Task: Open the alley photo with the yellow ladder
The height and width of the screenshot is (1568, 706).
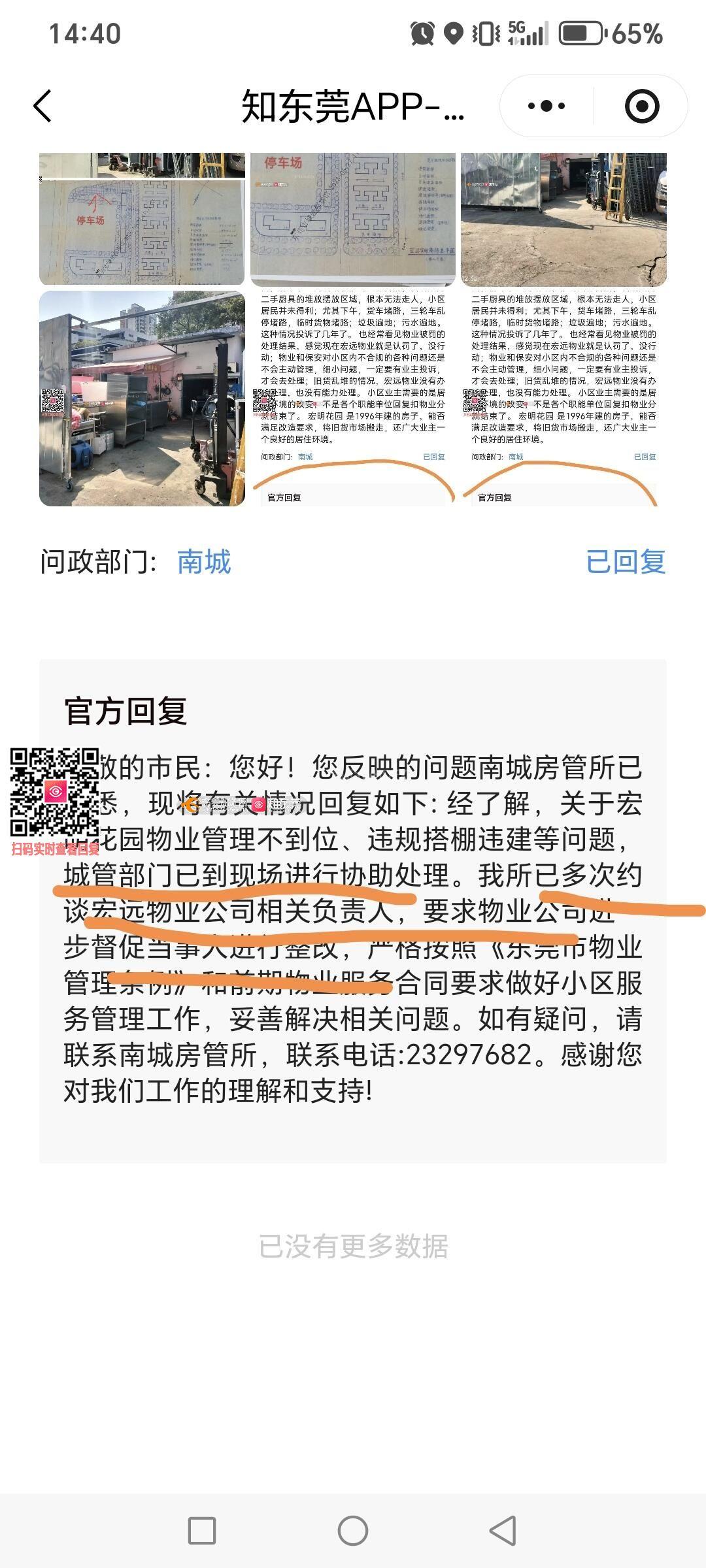Action: point(563,219)
